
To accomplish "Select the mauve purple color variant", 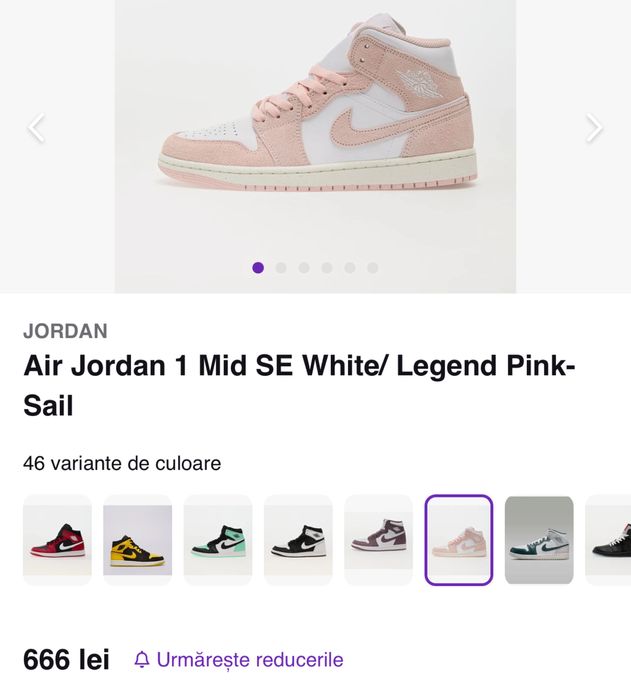I will click(x=379, y=540).
